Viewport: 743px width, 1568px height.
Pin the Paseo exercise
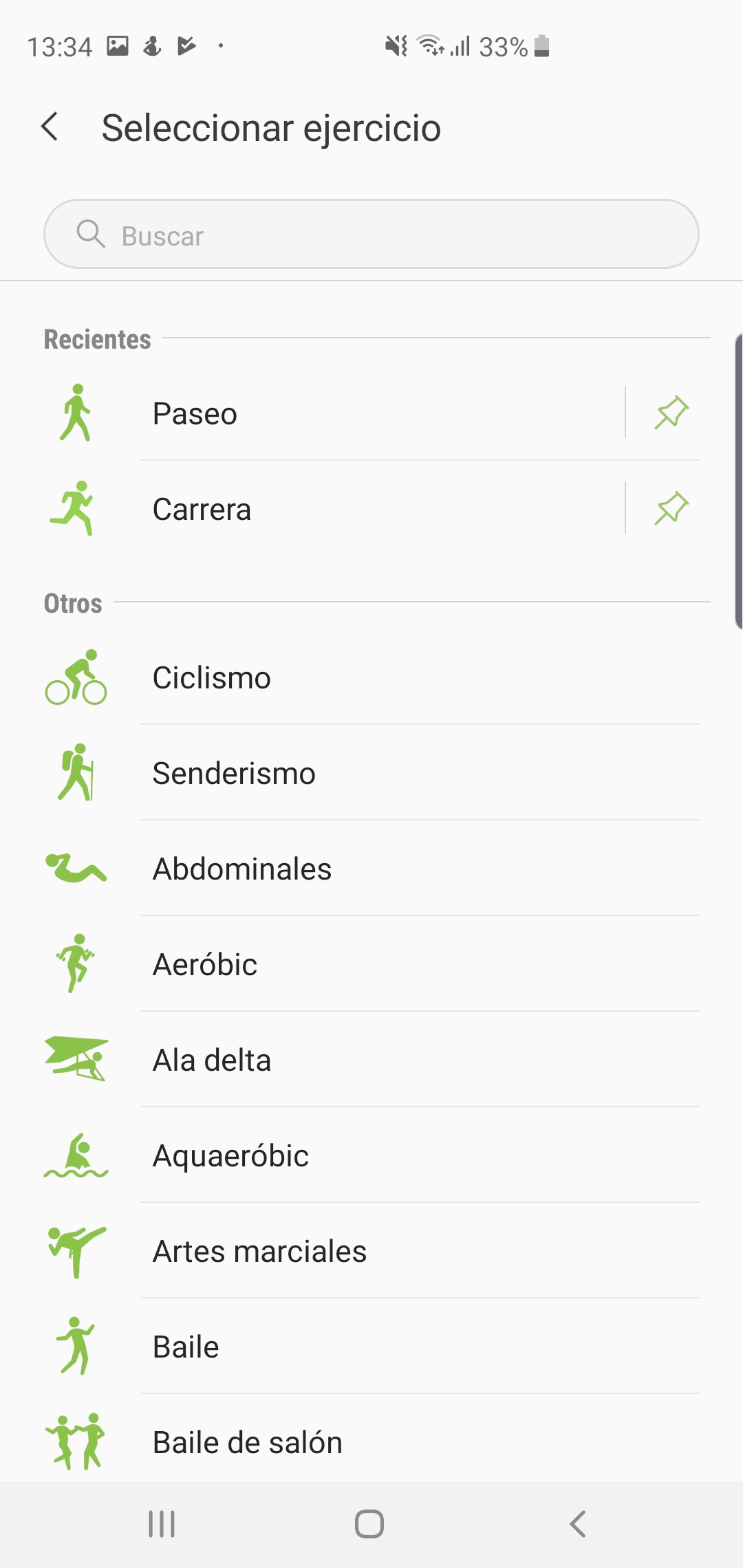[x=671, y=413]
